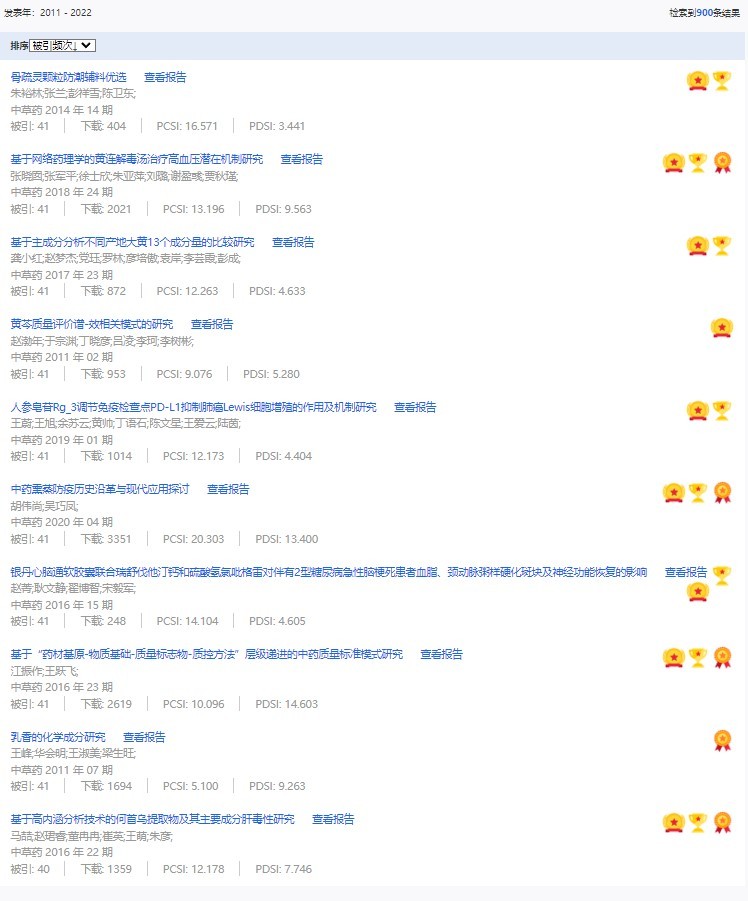Open the article 乳香的化学成分研究
Screen dimensions: 748x901
(x=58, y=737)
